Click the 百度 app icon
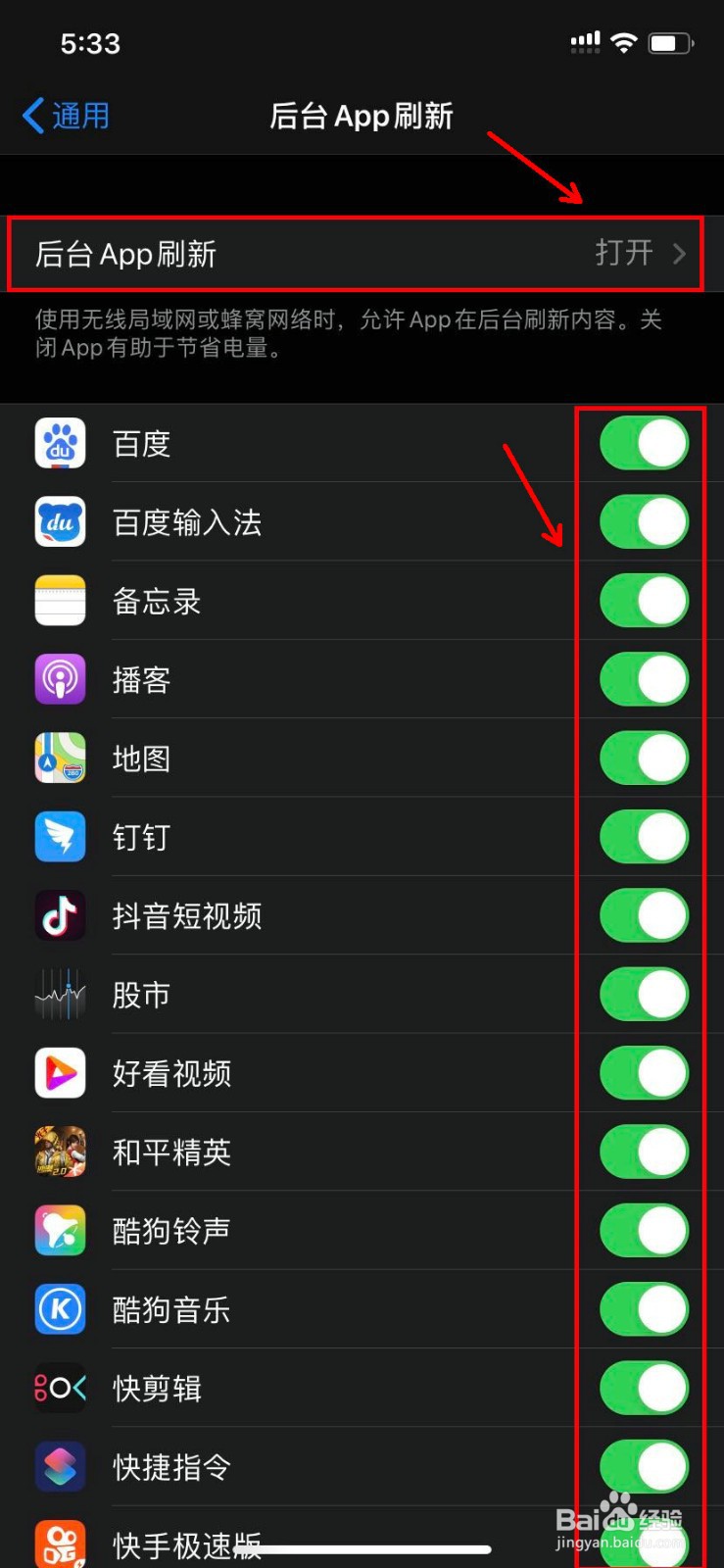This screenshot has width=724, height=1568. click(60, 443)
